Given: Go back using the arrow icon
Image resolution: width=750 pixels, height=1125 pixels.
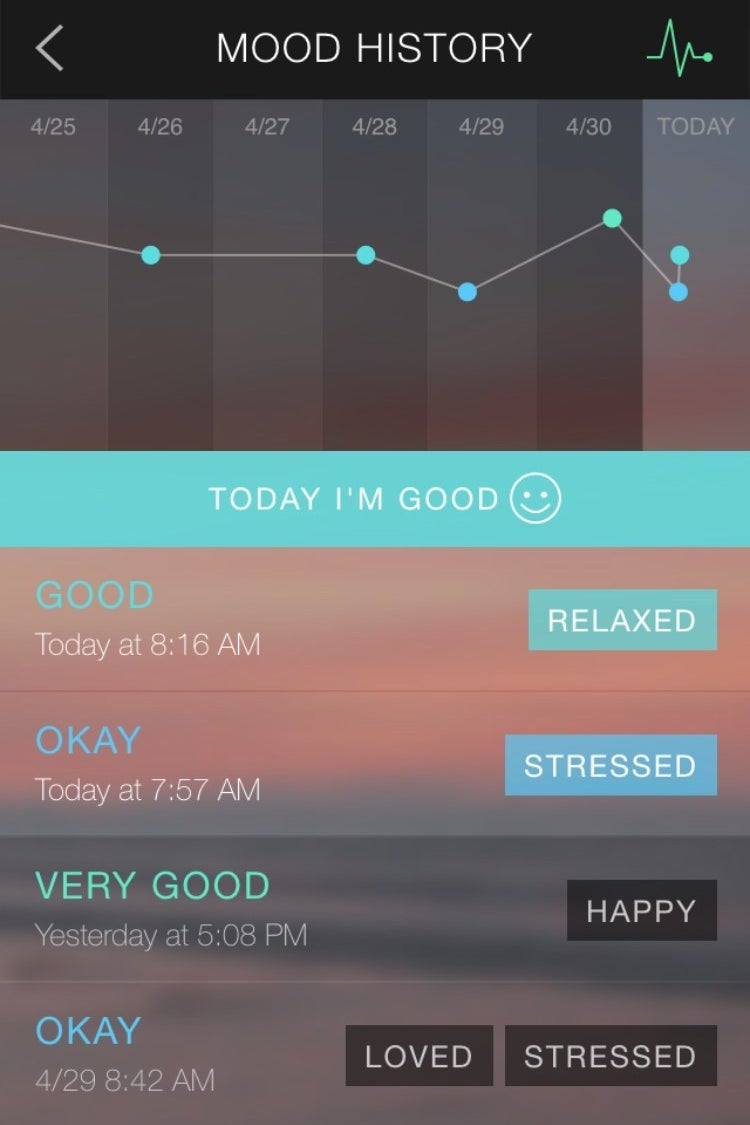Looking at the screenshot, I should (x=50, y=48).
